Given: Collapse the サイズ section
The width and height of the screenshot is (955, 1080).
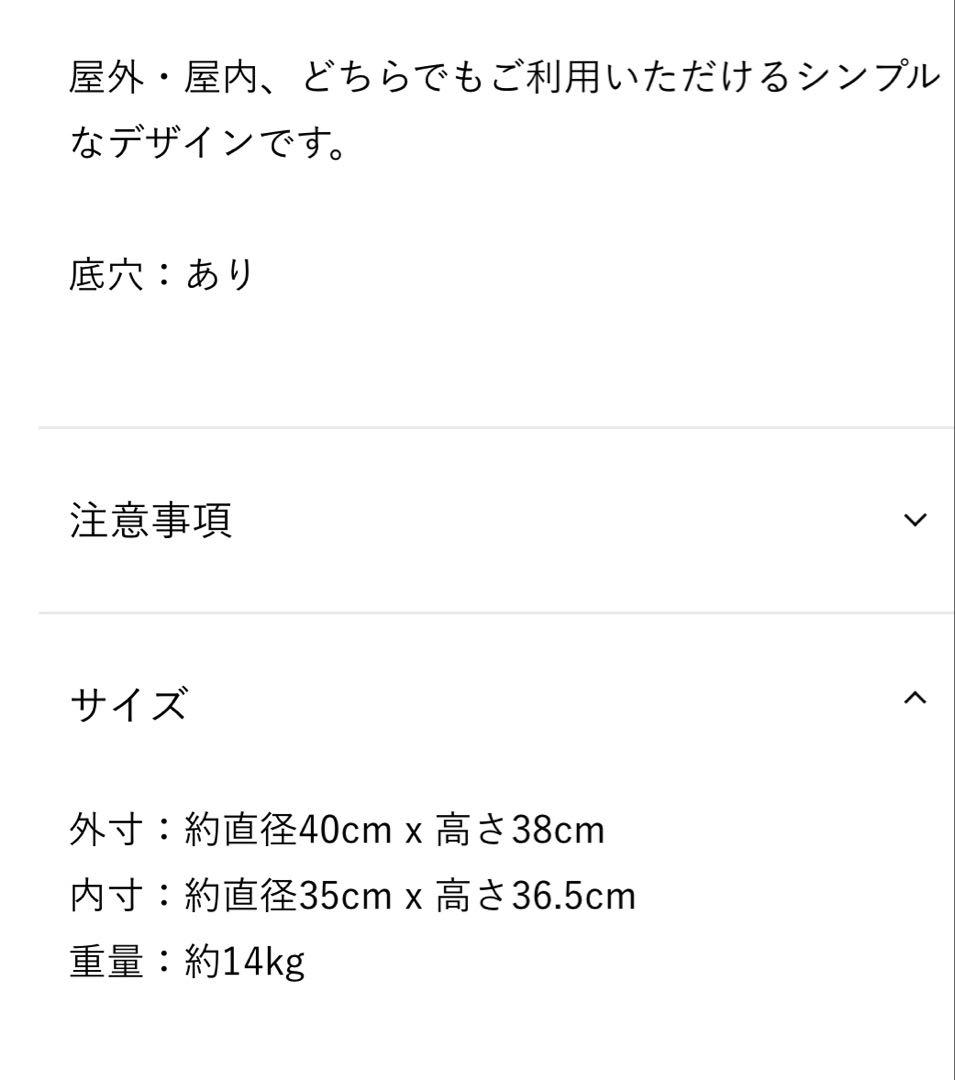Looking at the screenshot, I should point(914,699).
